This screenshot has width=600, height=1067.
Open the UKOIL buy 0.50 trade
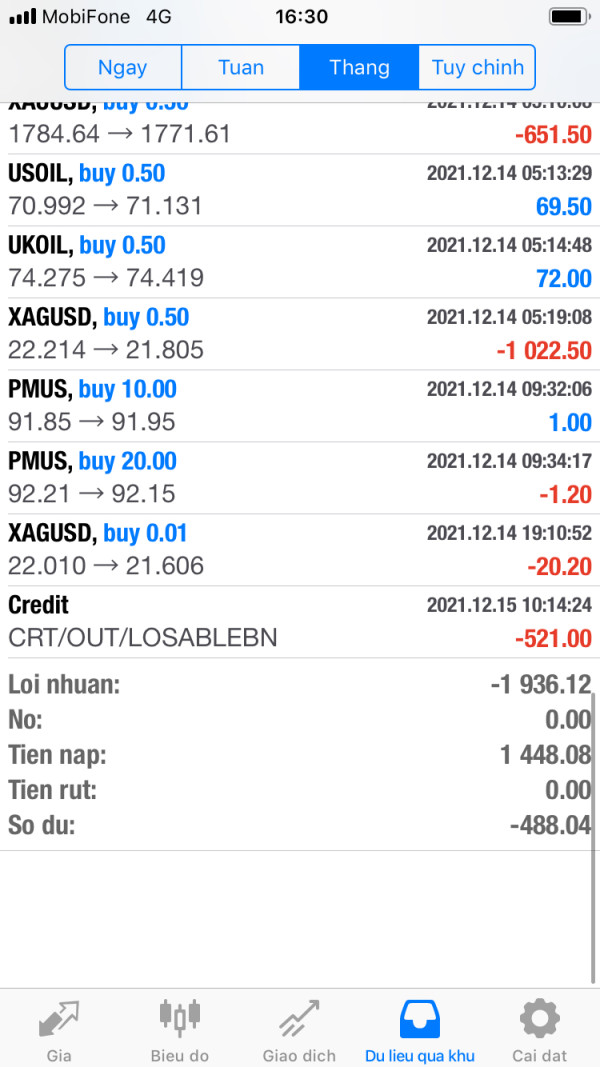click(x=300, y=262)
